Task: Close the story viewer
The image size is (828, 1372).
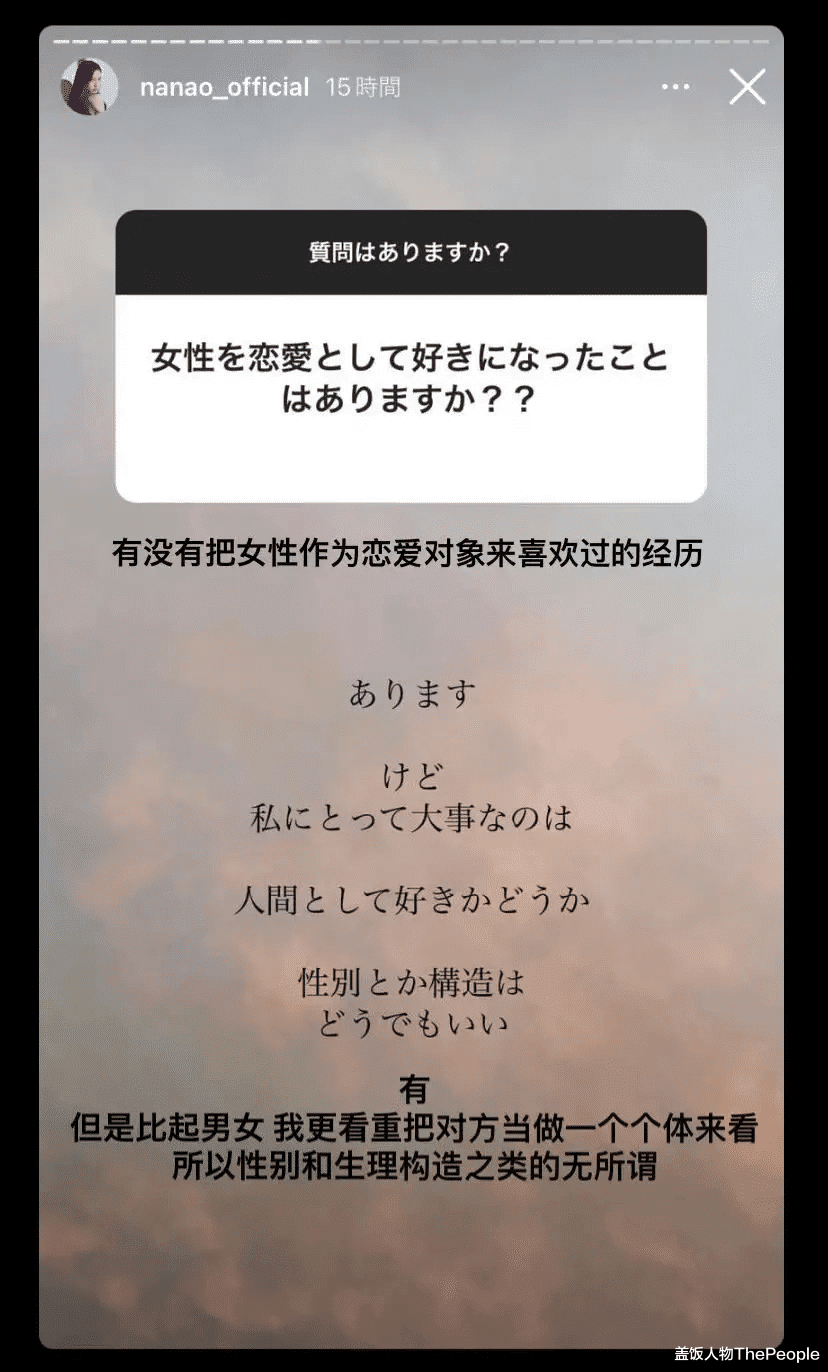Action: 746,87
